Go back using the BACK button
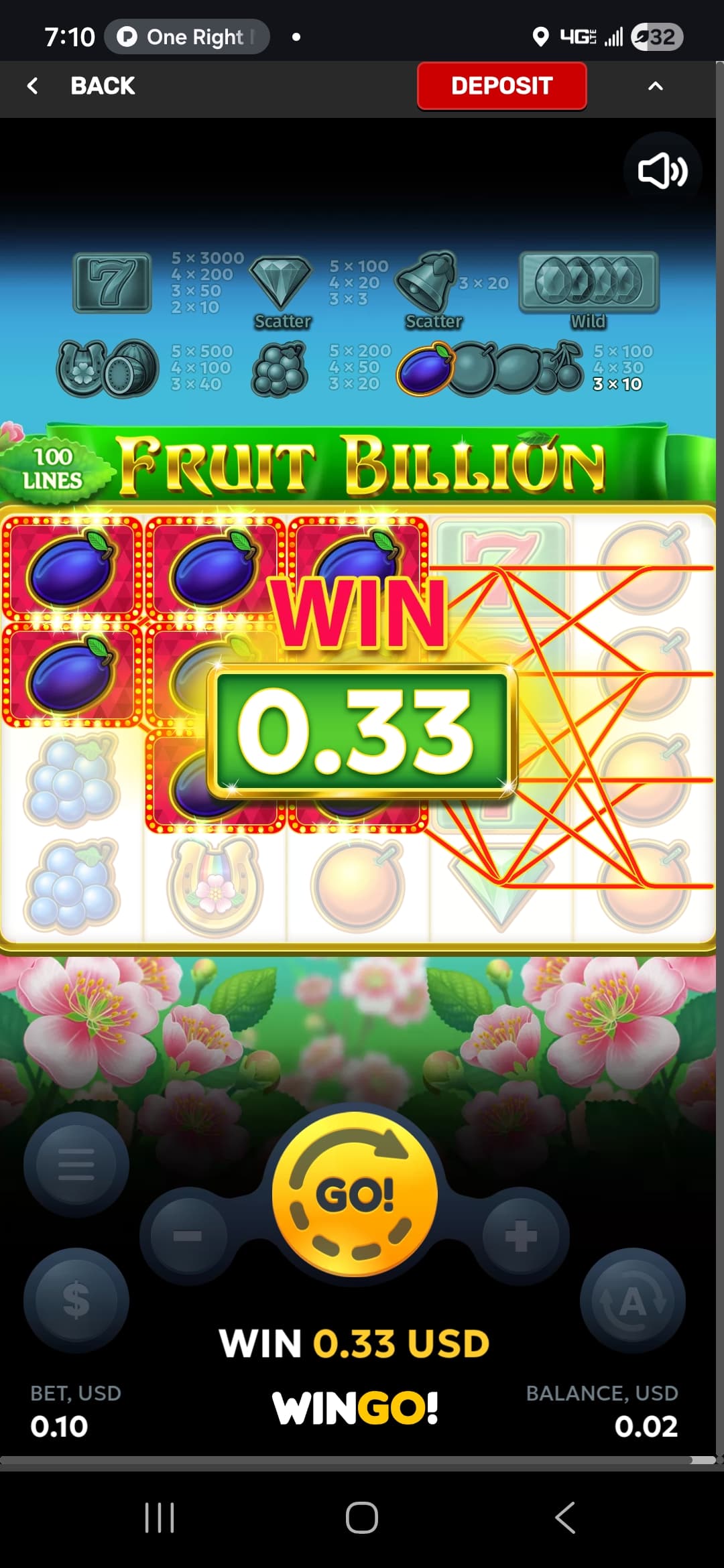Screen dimensions: 724x1568 [82, 86]
